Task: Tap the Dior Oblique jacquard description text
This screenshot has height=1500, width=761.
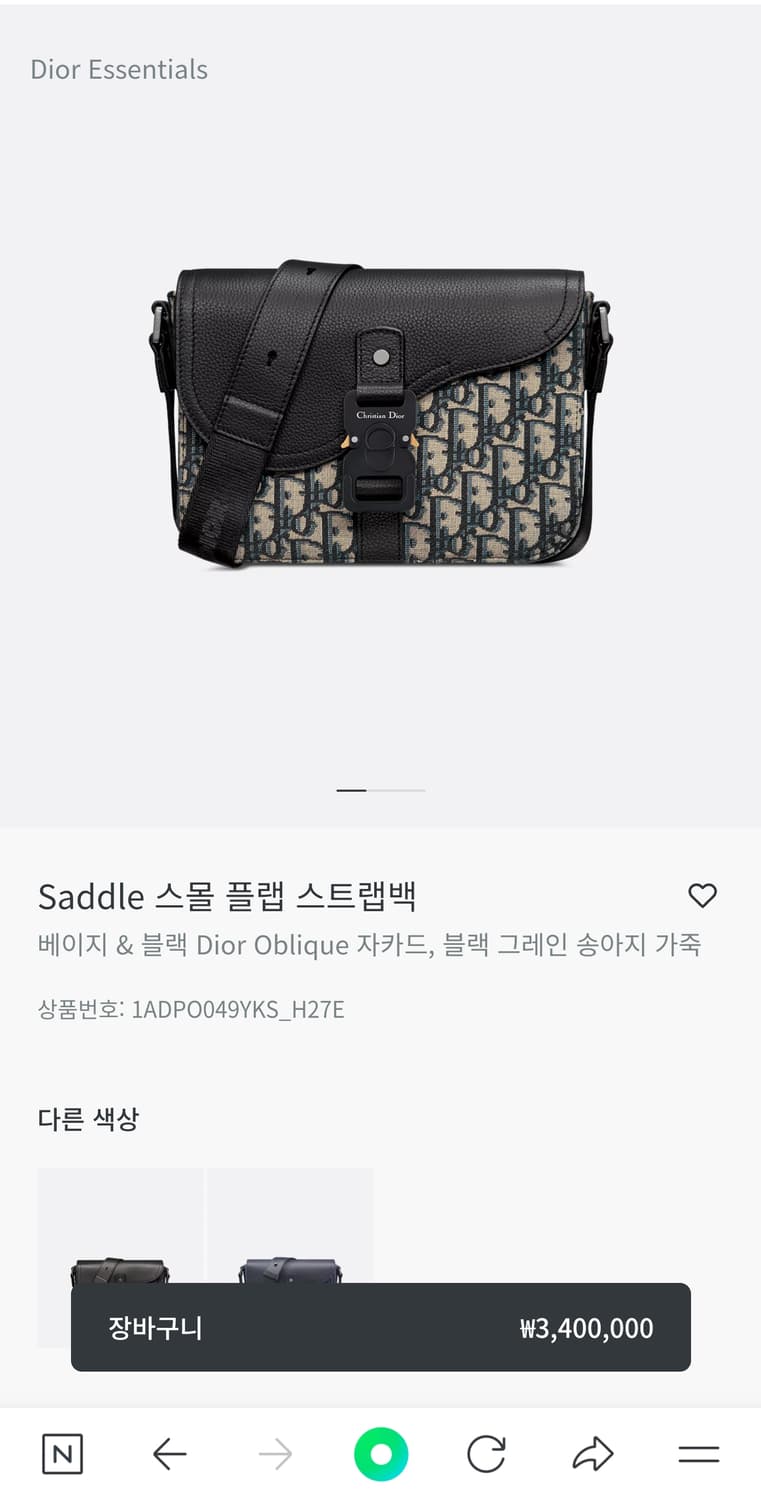Action: (x=371, y=945)
